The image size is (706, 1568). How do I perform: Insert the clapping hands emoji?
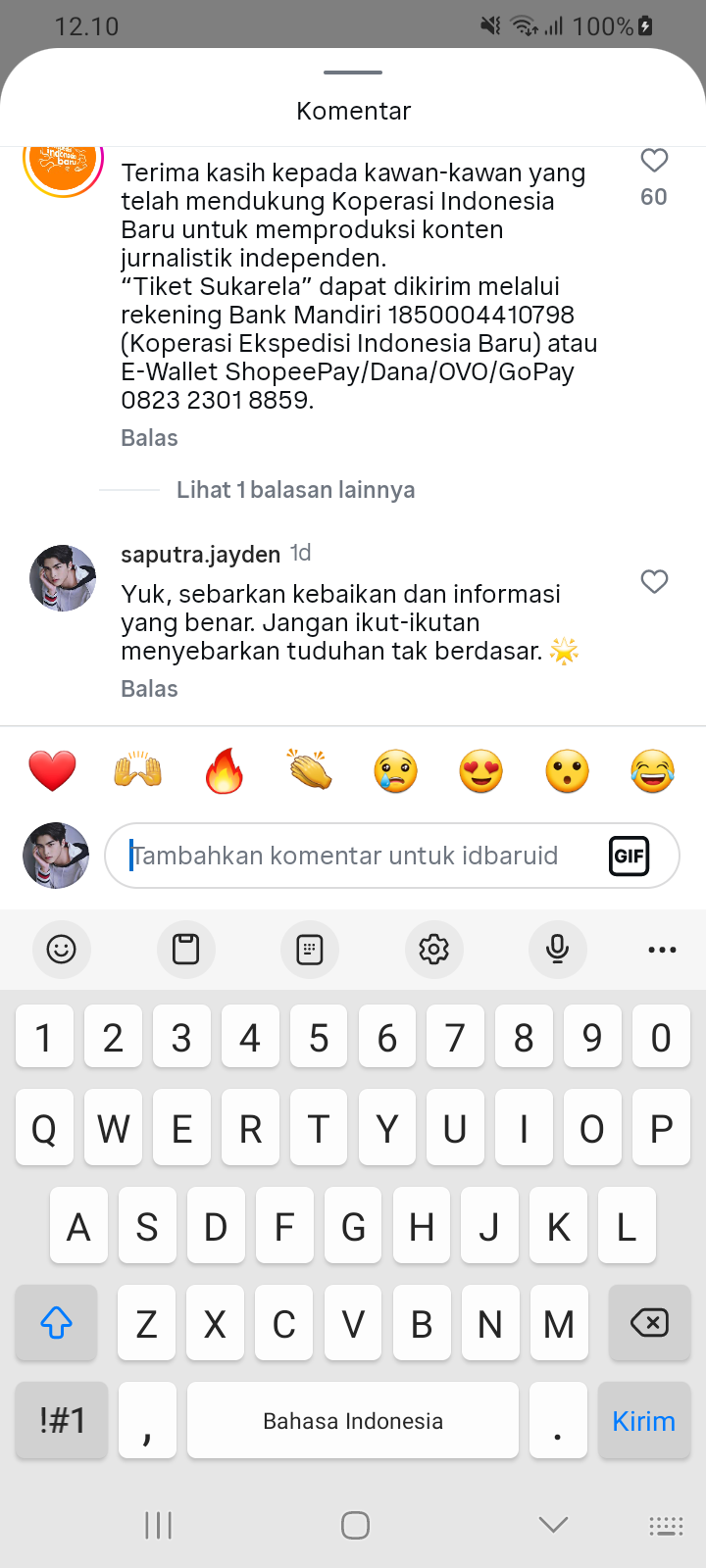(x=310, y=771)
